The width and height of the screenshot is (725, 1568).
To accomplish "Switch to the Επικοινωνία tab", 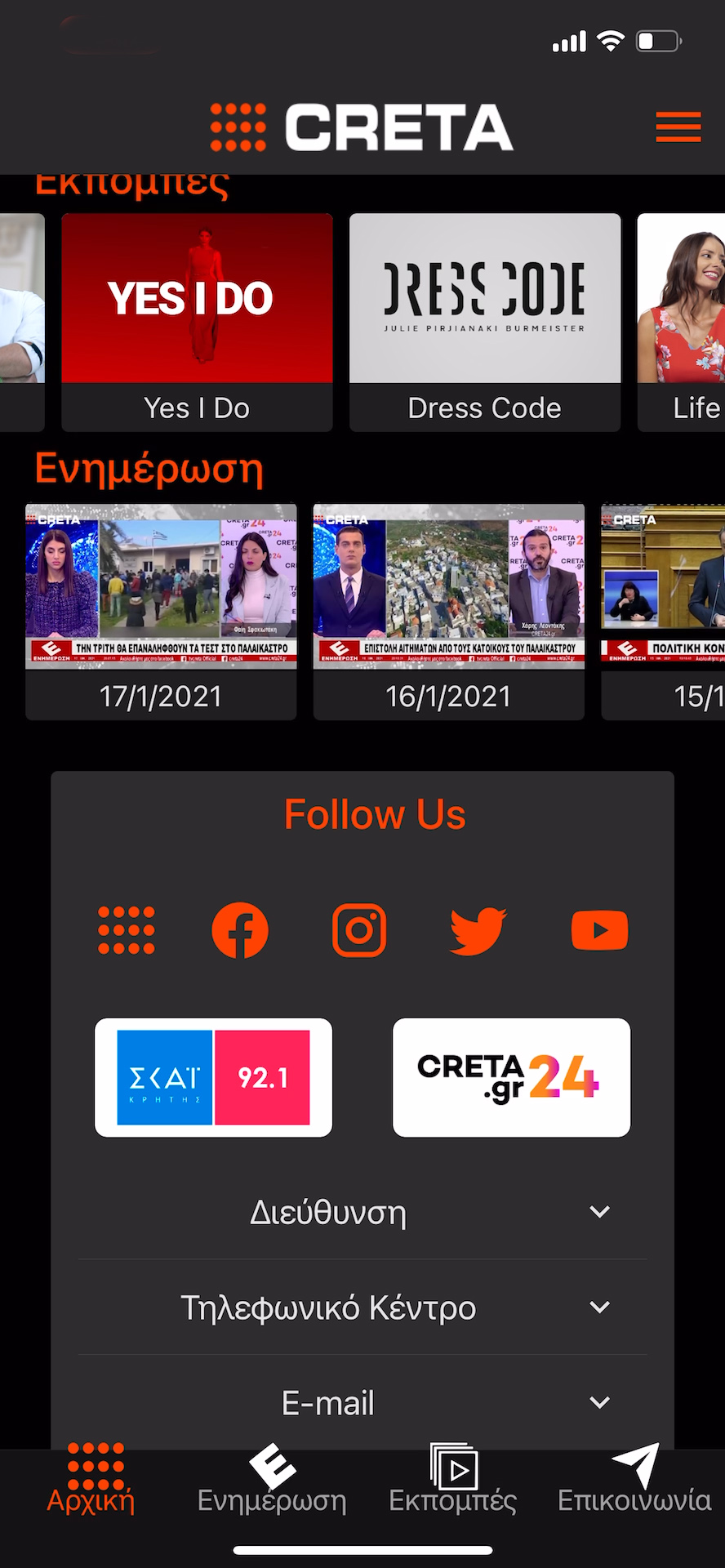I will [634, 1480].
